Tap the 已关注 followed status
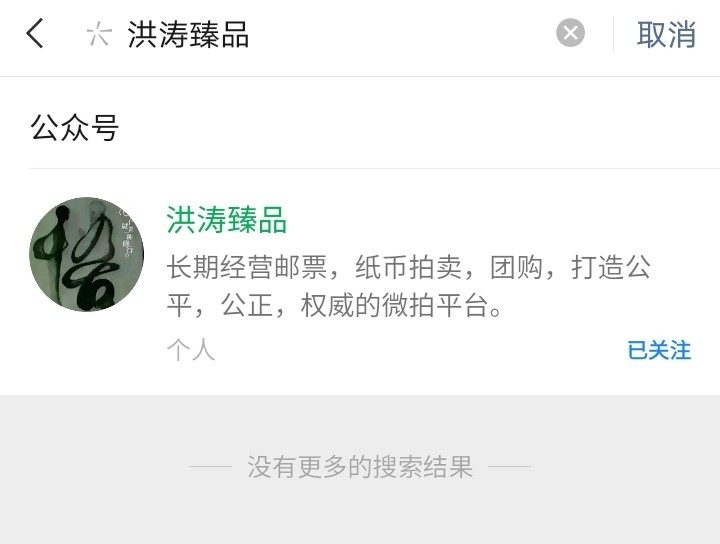Viewport: 720px width, 544px height. (658, 350)
